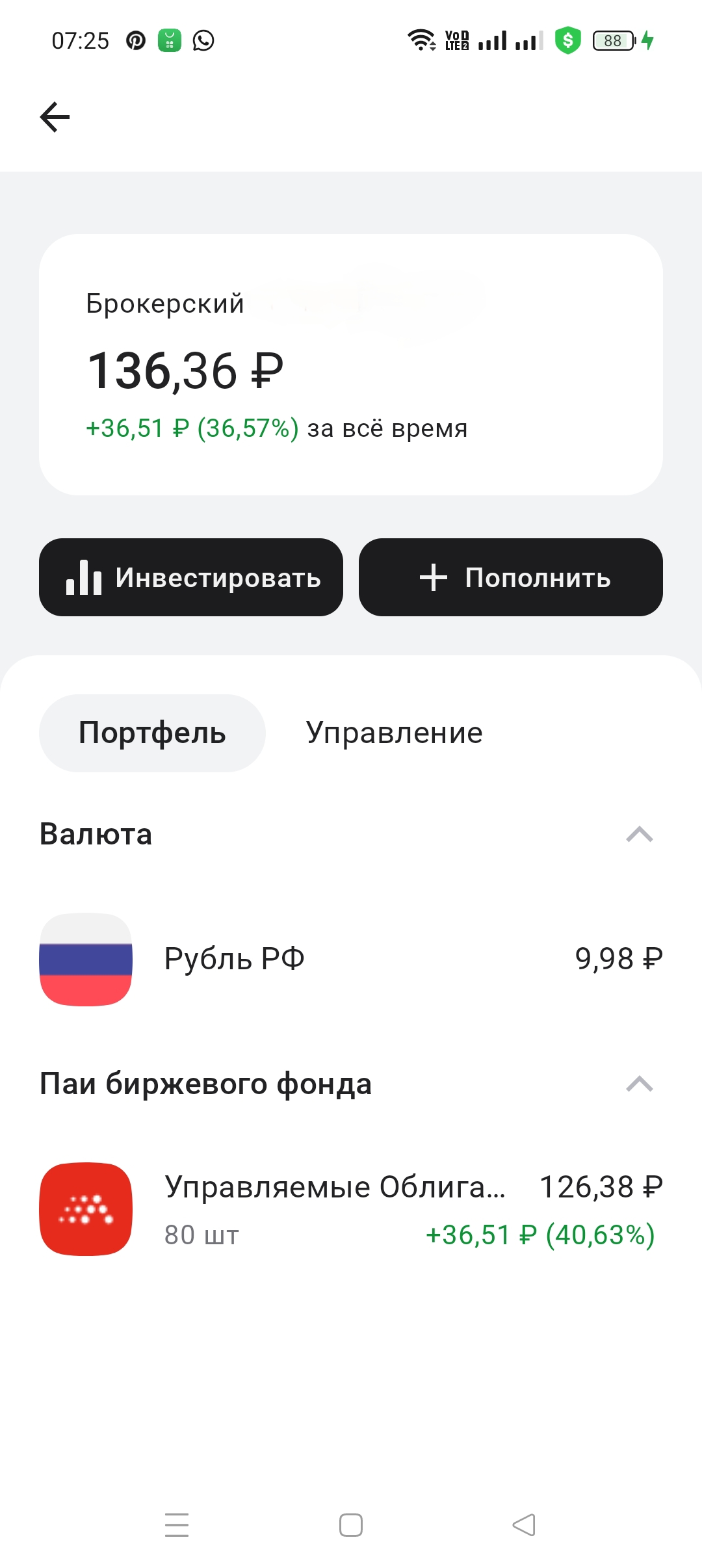The width and height of the screenshot is (702, 1568).
Task: Collapse the Паи биржевого фонда section
Action: (x=640, y=1084)
